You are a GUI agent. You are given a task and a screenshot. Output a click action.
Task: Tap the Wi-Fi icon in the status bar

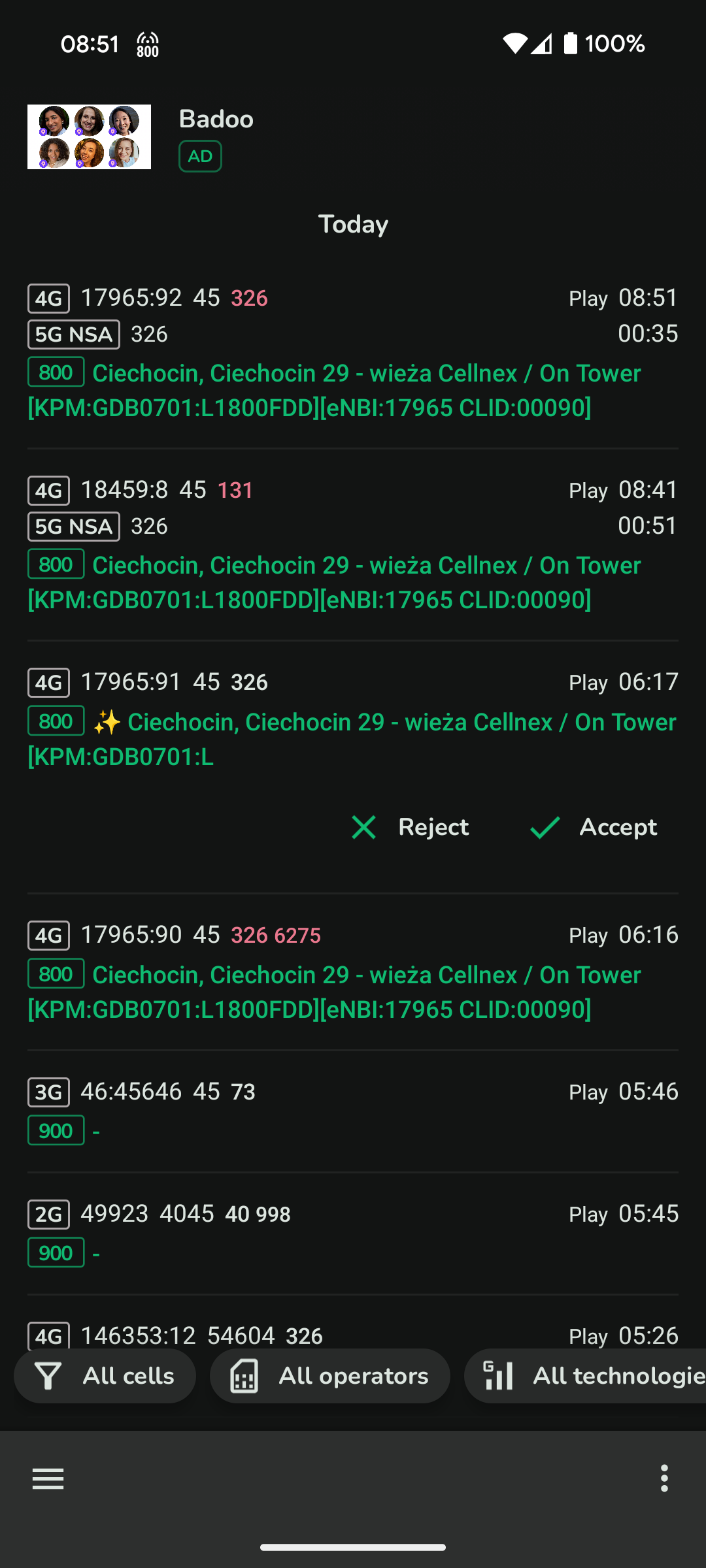click(x=516, y=42)
